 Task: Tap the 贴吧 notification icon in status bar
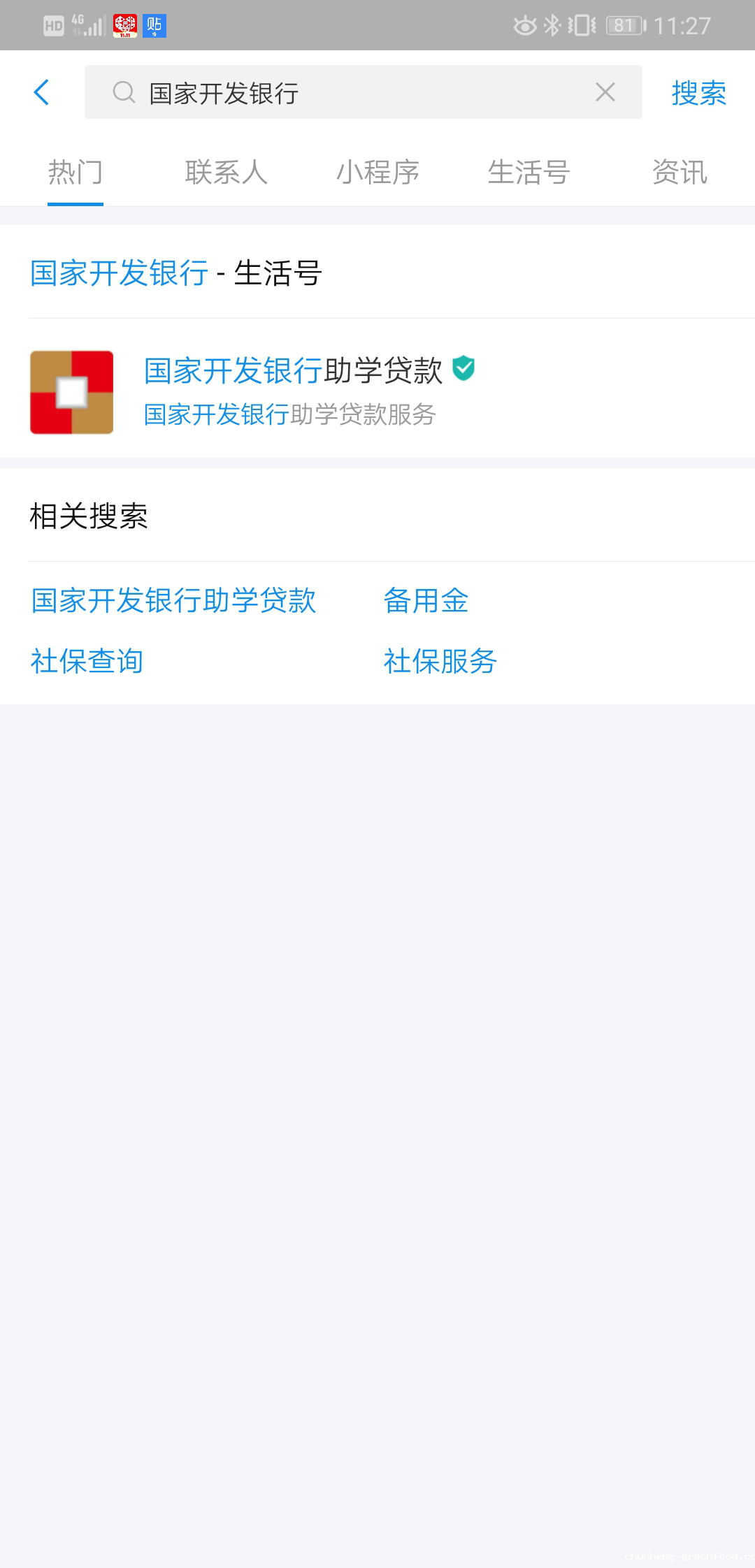point(153,24)
